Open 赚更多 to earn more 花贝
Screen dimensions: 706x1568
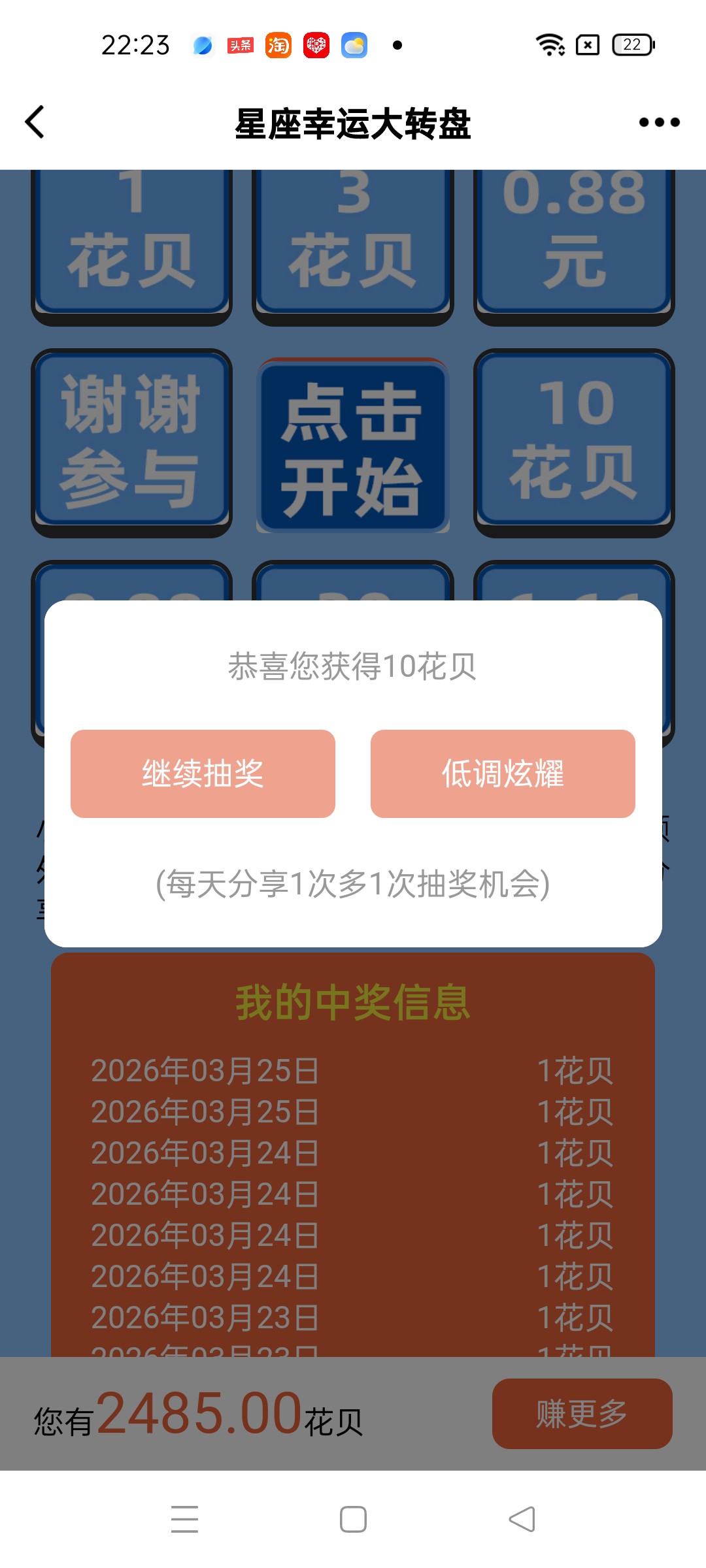582,1414
